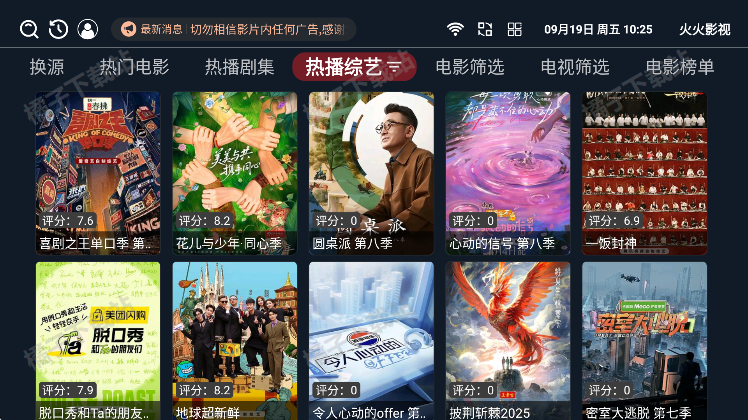Switch to 电视筛选 tab
Screen dimensions: 748x420
(x=575, y=68)
